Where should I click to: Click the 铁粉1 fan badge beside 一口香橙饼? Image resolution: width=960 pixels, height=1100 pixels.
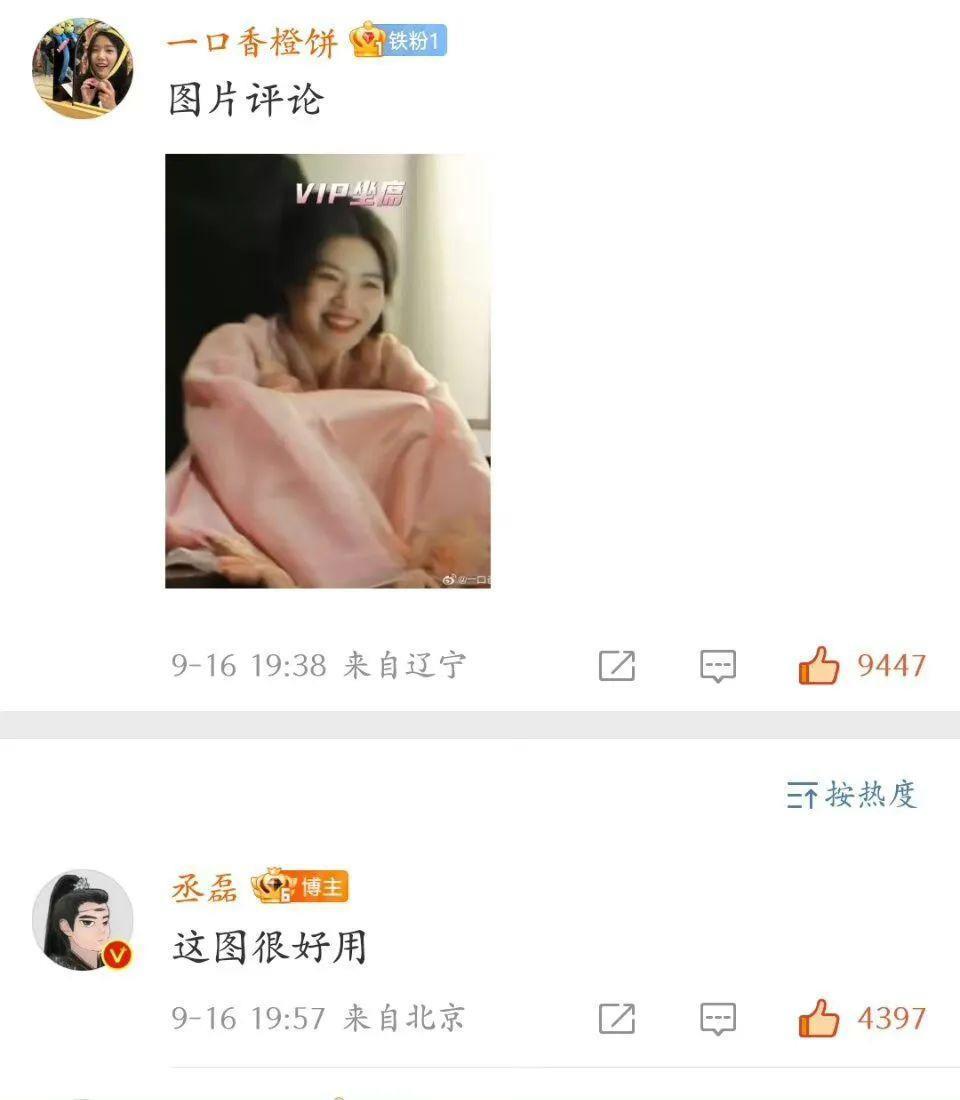click(400, 38)
